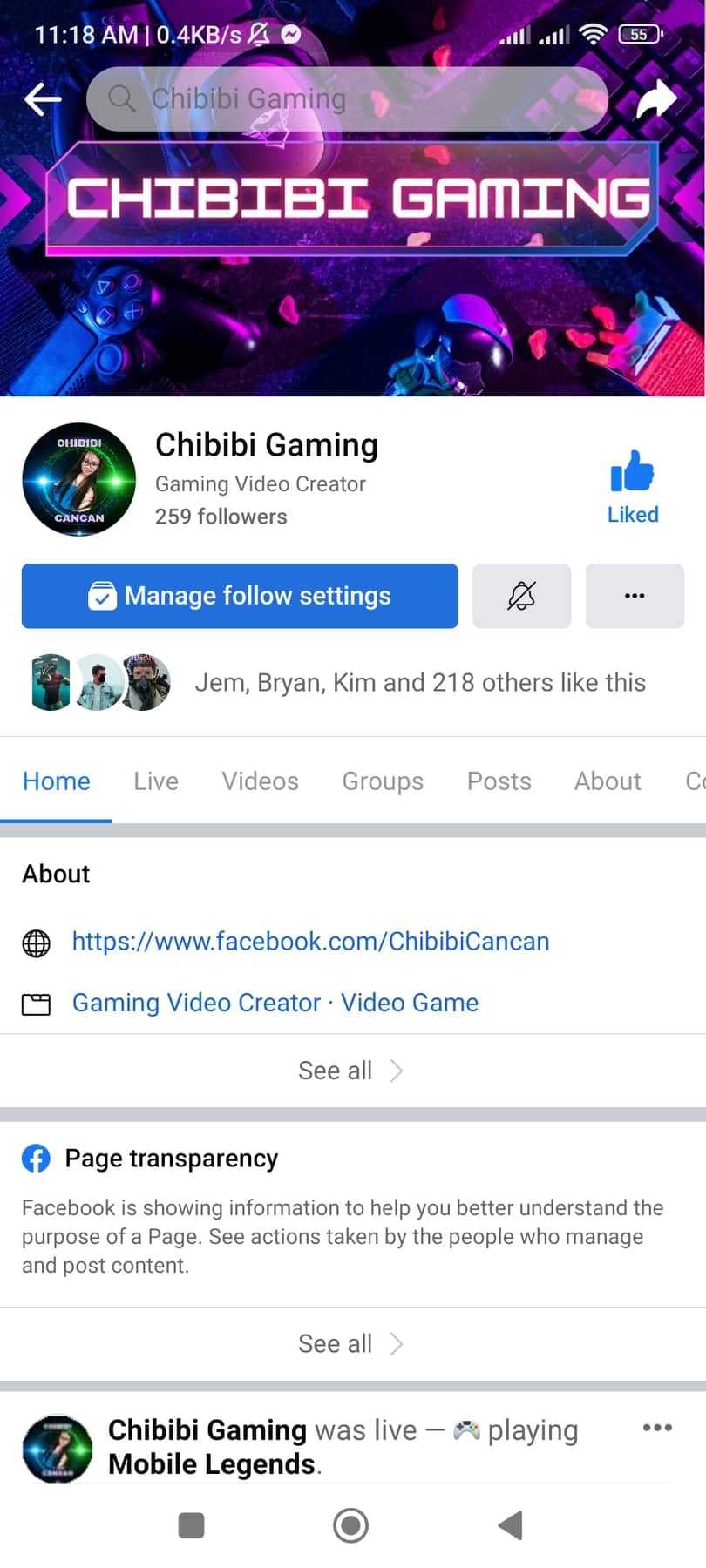
Task: Tap the system home button
Action: tap(350, 1525)
